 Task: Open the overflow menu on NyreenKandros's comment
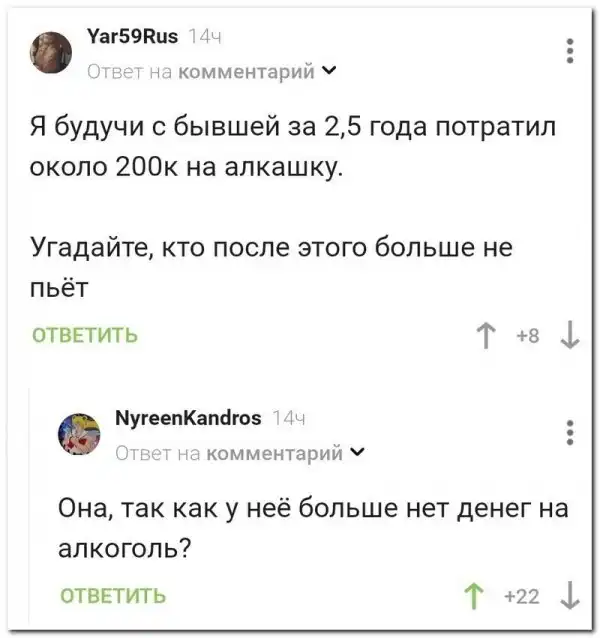point(570,431)
